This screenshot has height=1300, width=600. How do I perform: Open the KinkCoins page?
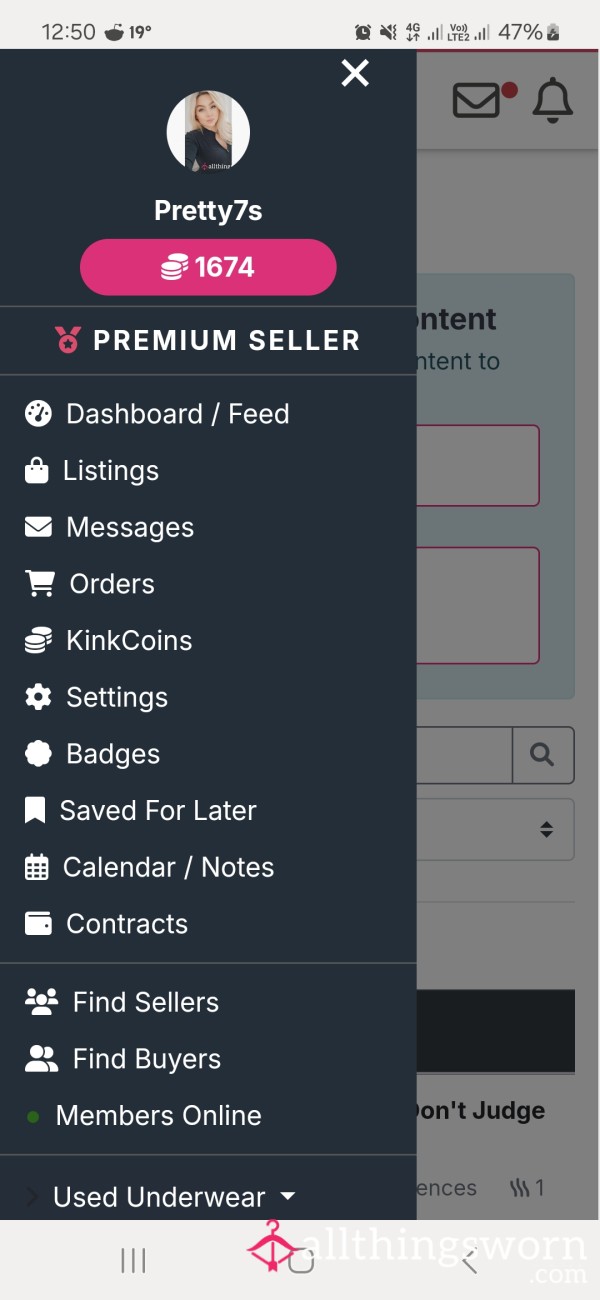(x=208, y=641)
